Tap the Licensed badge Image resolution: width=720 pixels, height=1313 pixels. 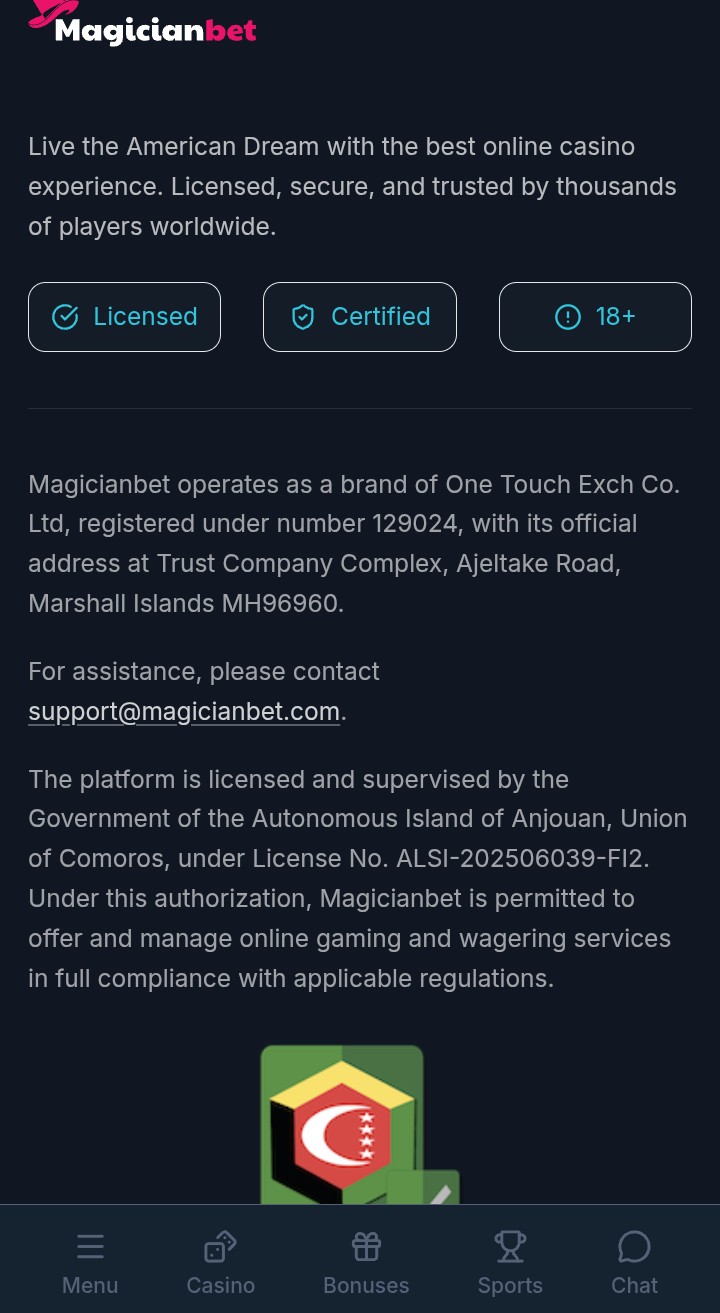(124, 317)
